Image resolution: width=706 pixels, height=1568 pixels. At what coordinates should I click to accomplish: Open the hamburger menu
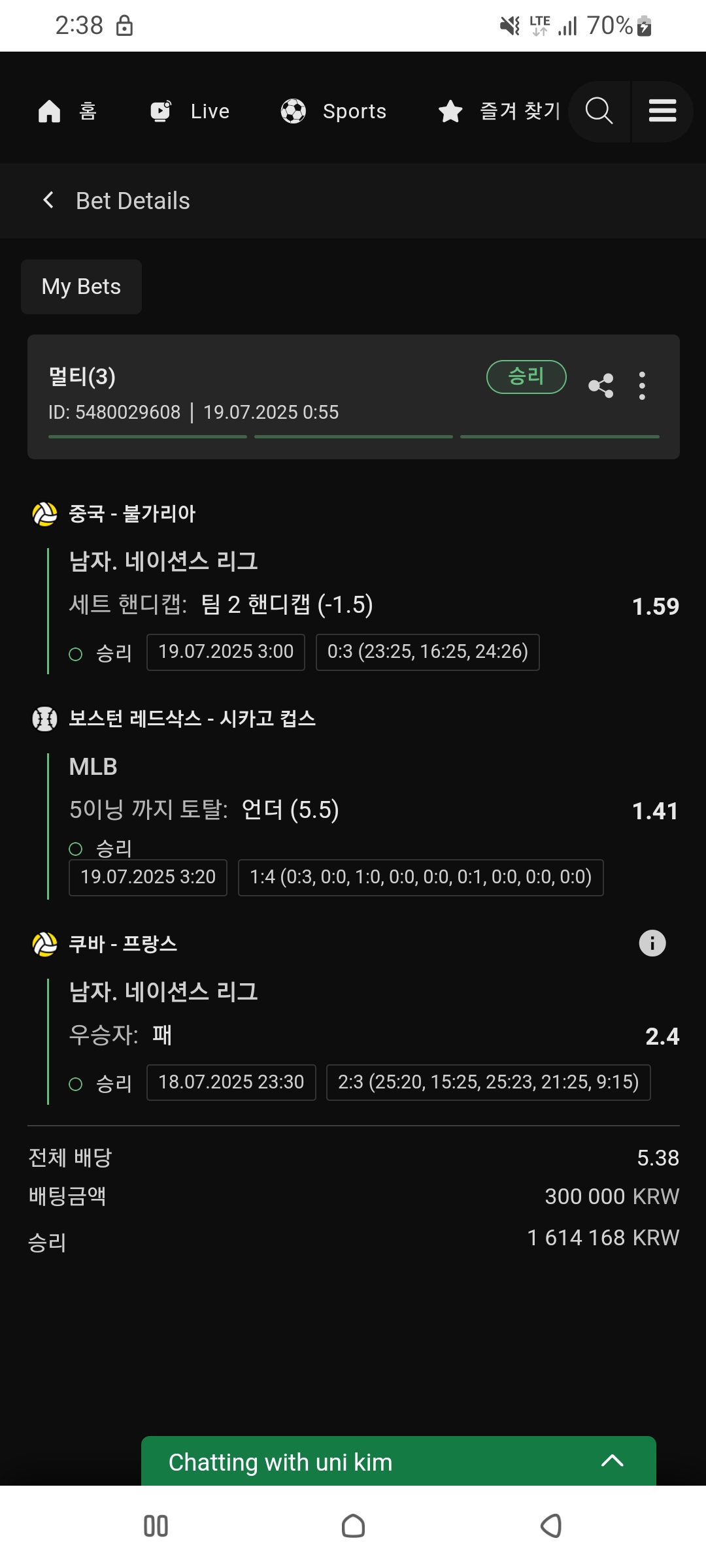coord(662,111)
